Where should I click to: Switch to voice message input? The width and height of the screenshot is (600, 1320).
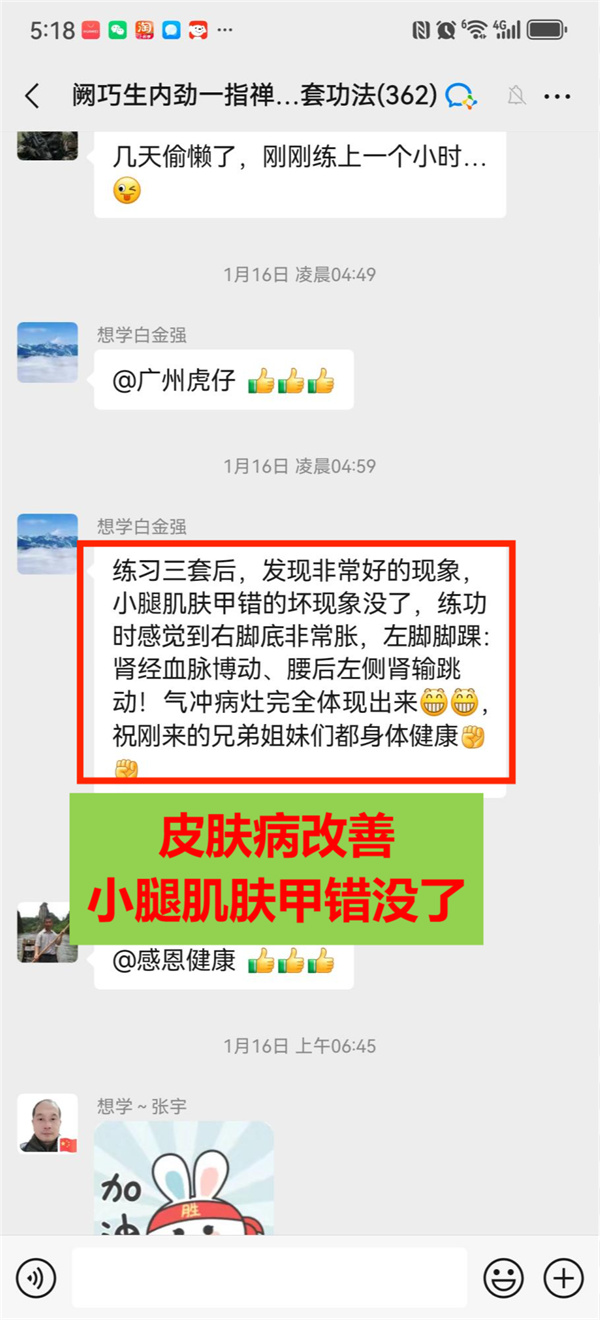(37, 1277)
